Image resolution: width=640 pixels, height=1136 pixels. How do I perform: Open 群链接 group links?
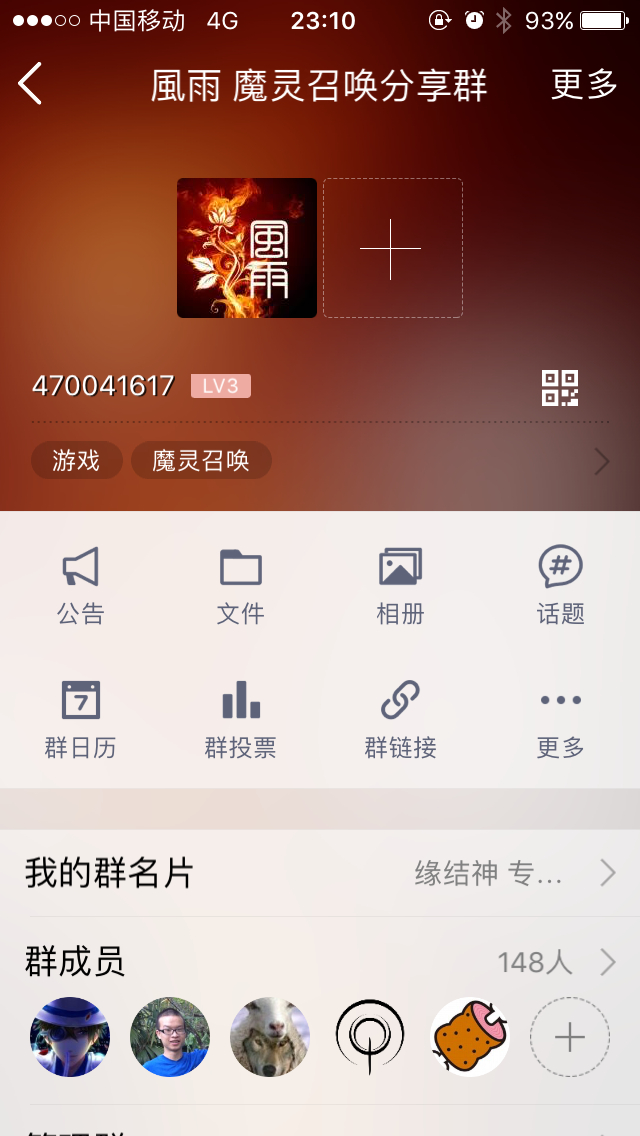pos(400,719)
